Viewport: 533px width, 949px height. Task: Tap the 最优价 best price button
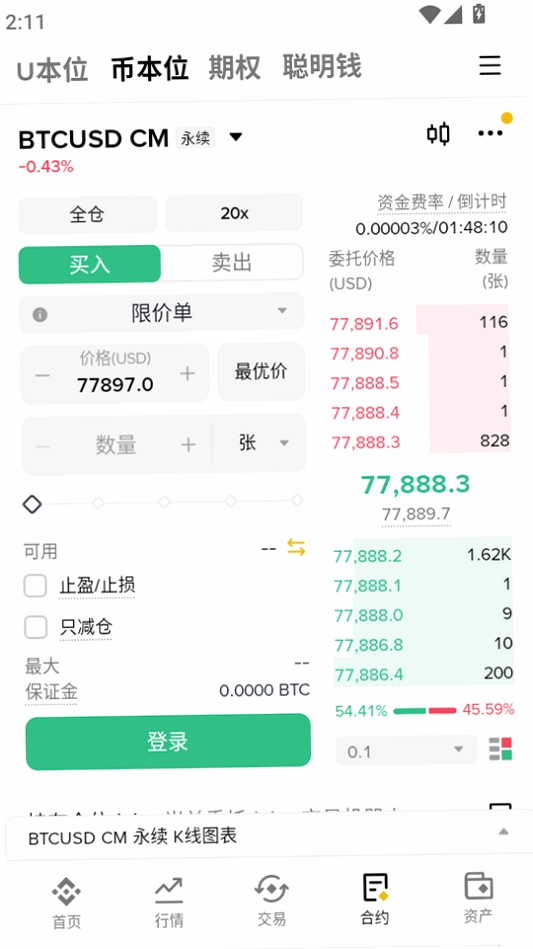tap(261, 372)
